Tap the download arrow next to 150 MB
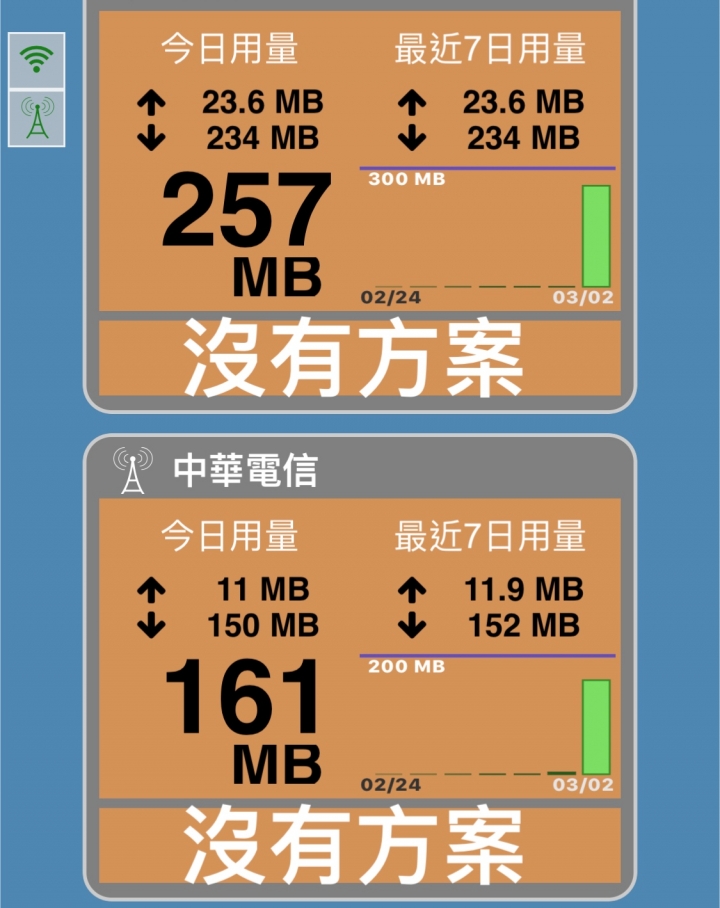Screen dimensions: 720x908 pyautogui.click(x=151, y=626)
